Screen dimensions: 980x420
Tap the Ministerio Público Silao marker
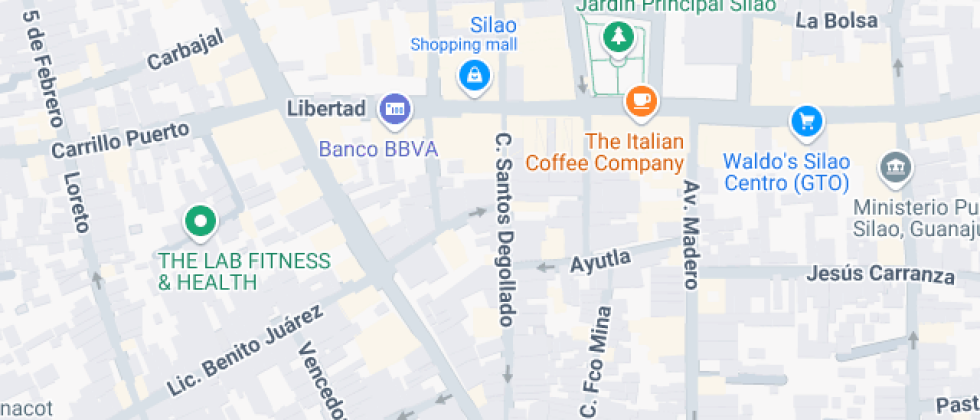coord(893,166)
